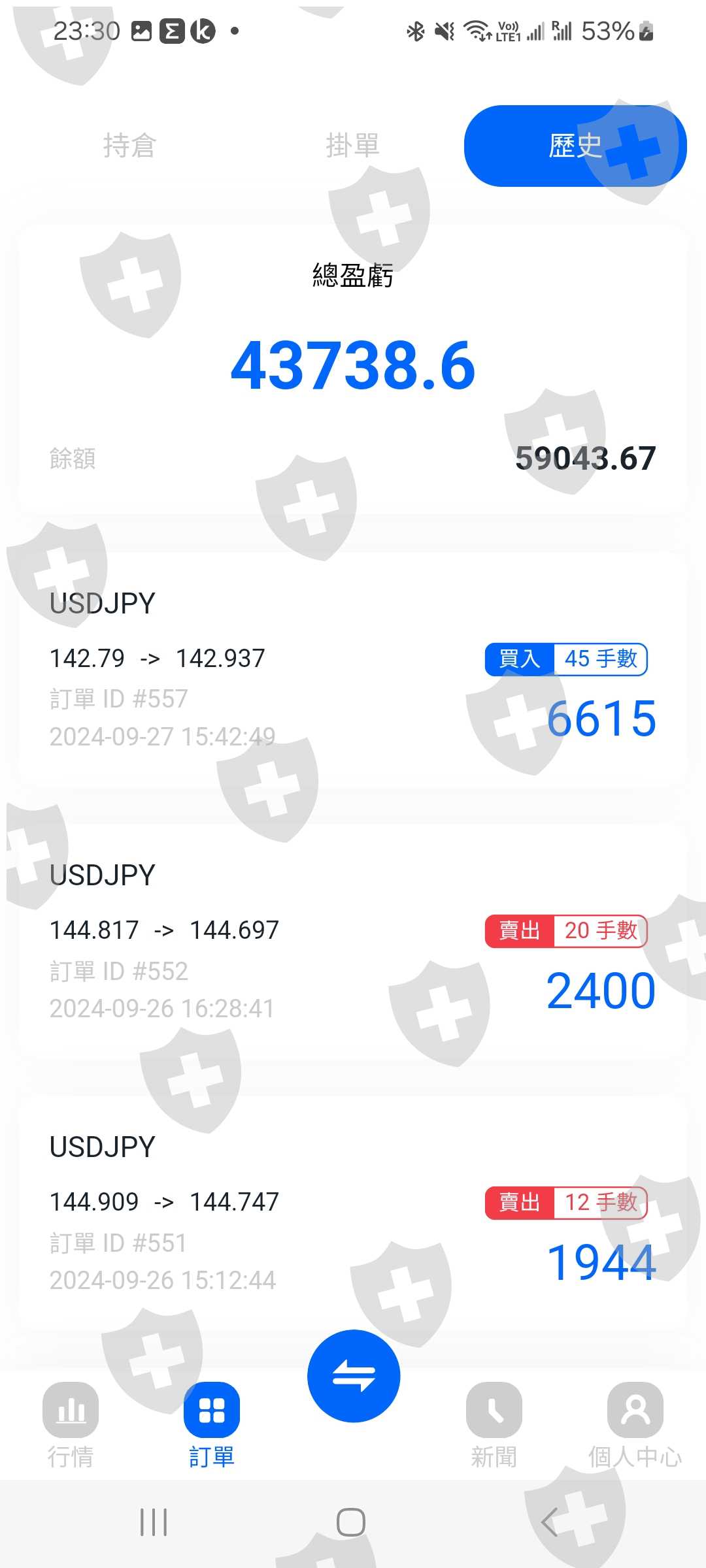The height and width of the screenshot is (1568, 706).
Task: Tap the center trade swap button
Action: [353, 1375]
